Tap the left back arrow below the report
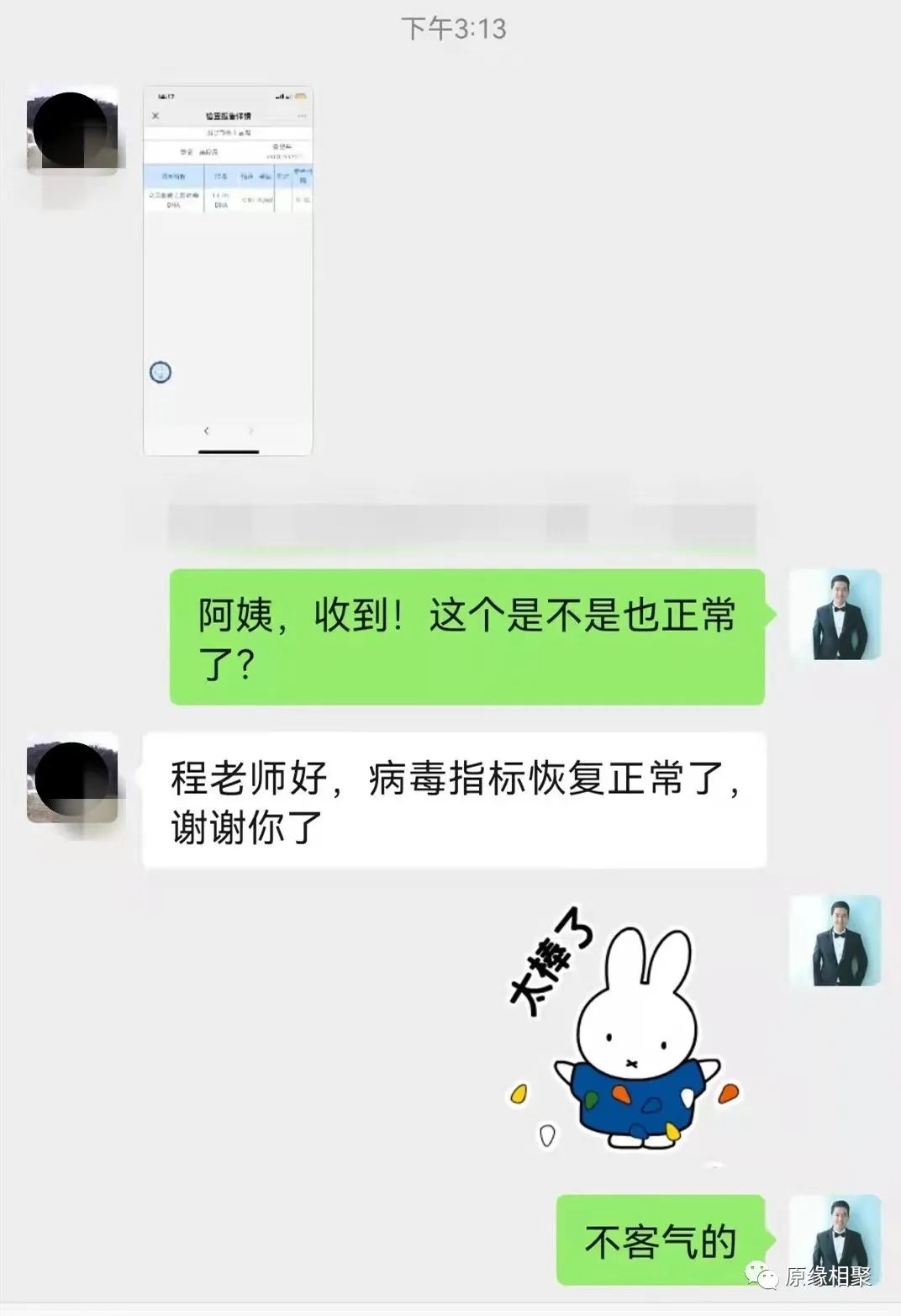901x1316 pixels. [x=206, y=431]
